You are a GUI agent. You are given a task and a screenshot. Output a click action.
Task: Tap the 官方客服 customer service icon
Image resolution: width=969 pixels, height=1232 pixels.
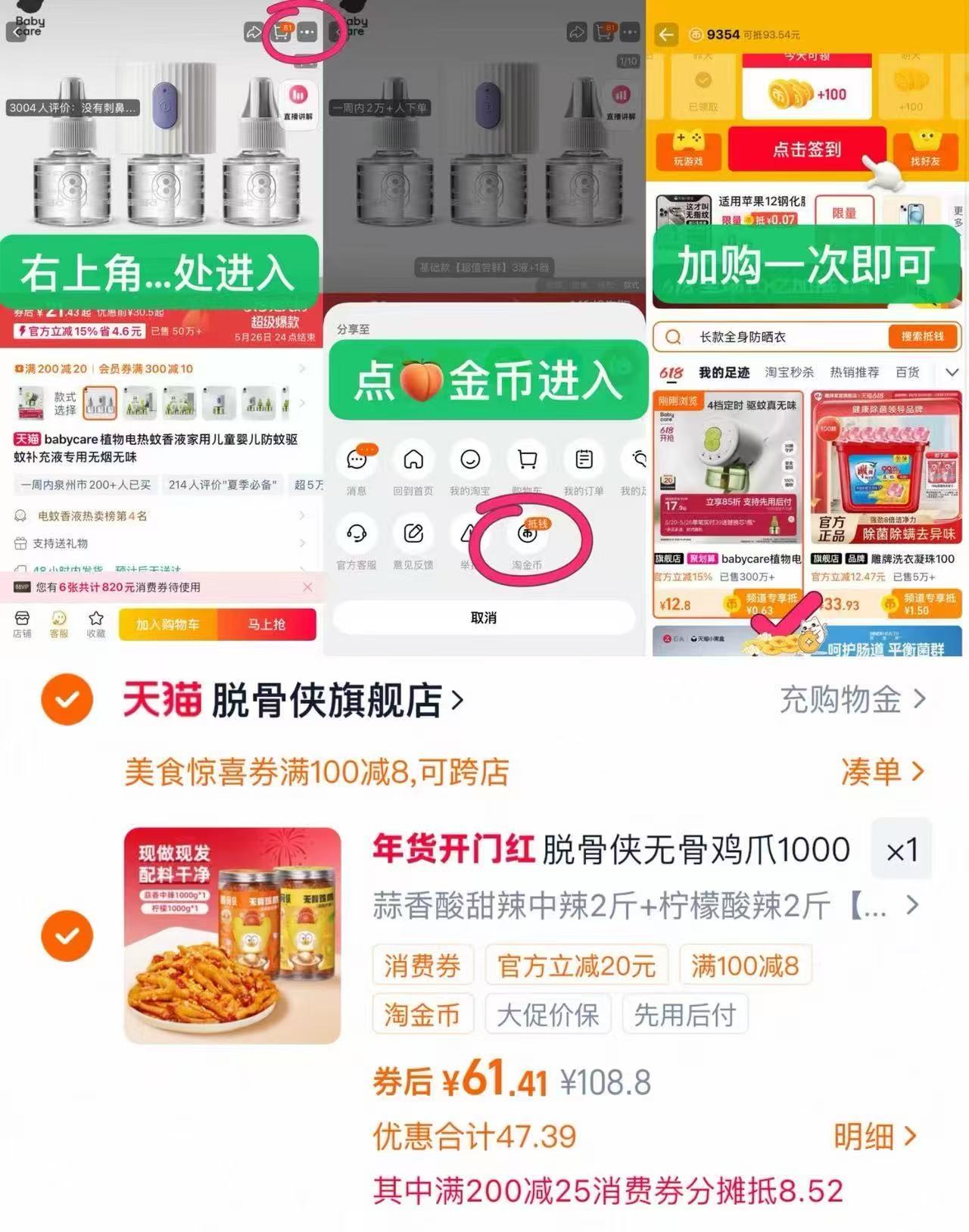coord(357,534)
